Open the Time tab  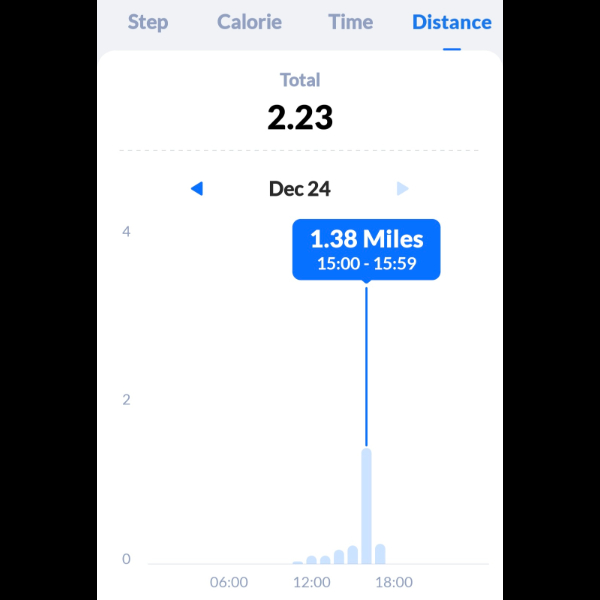click(x=350, y=22)
